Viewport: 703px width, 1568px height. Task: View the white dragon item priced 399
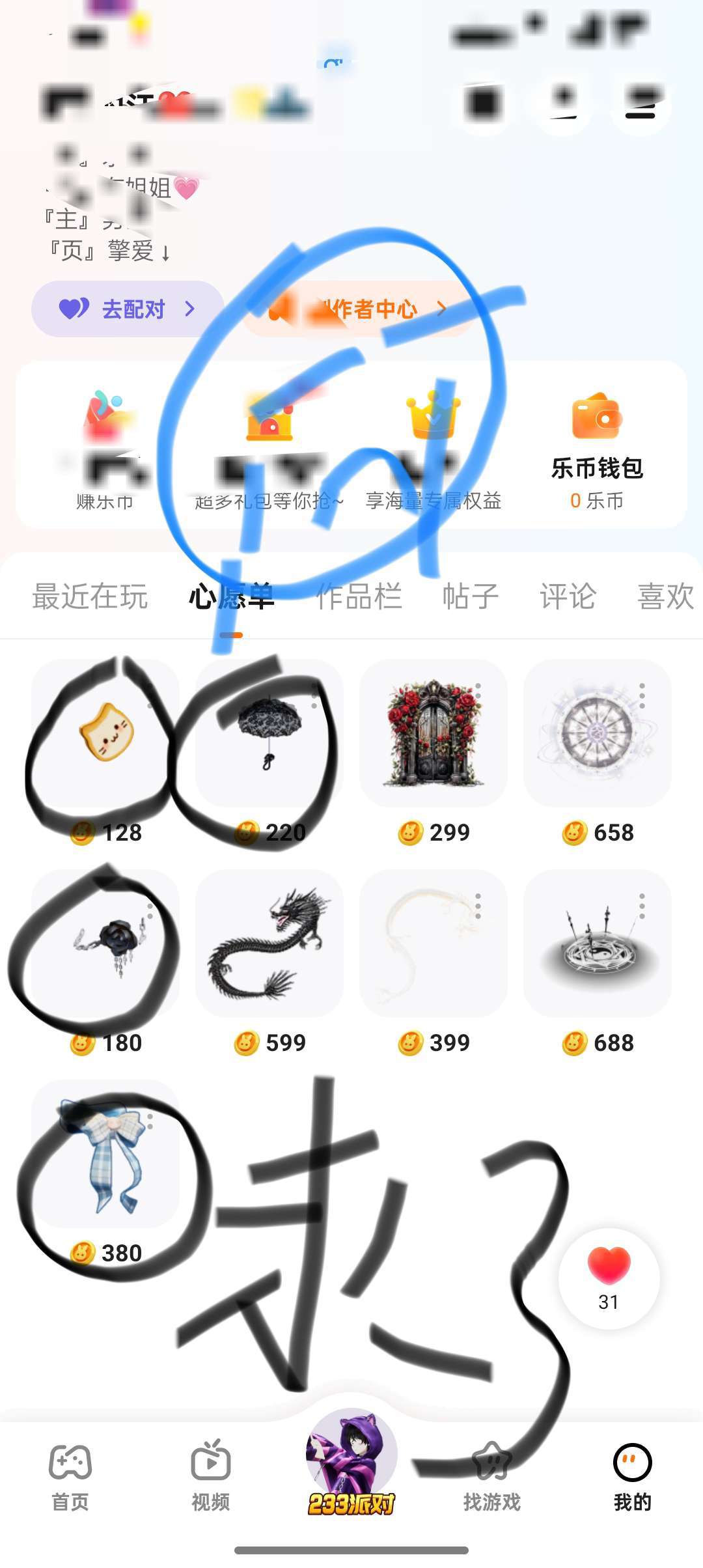434,943
